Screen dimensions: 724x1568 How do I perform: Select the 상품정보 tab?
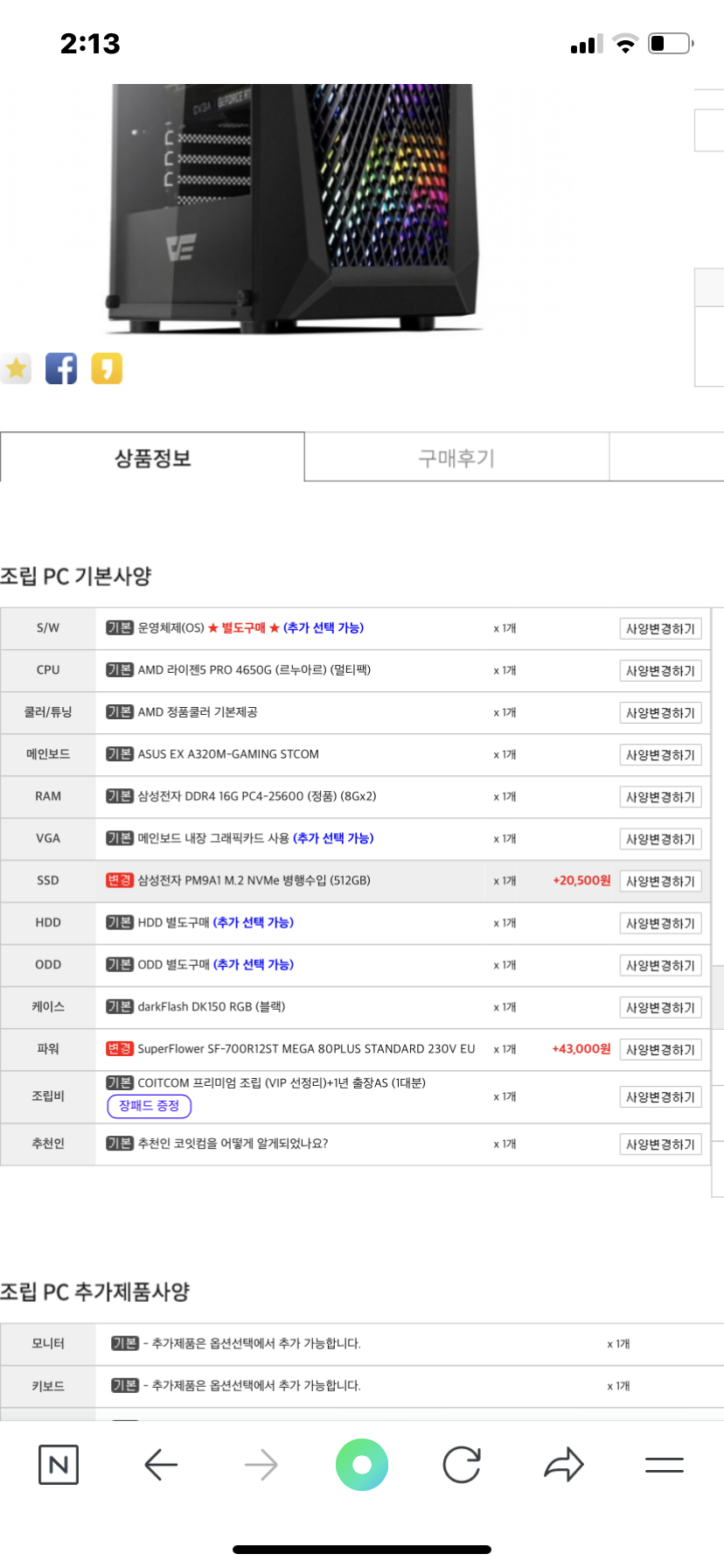pos(152,458)
